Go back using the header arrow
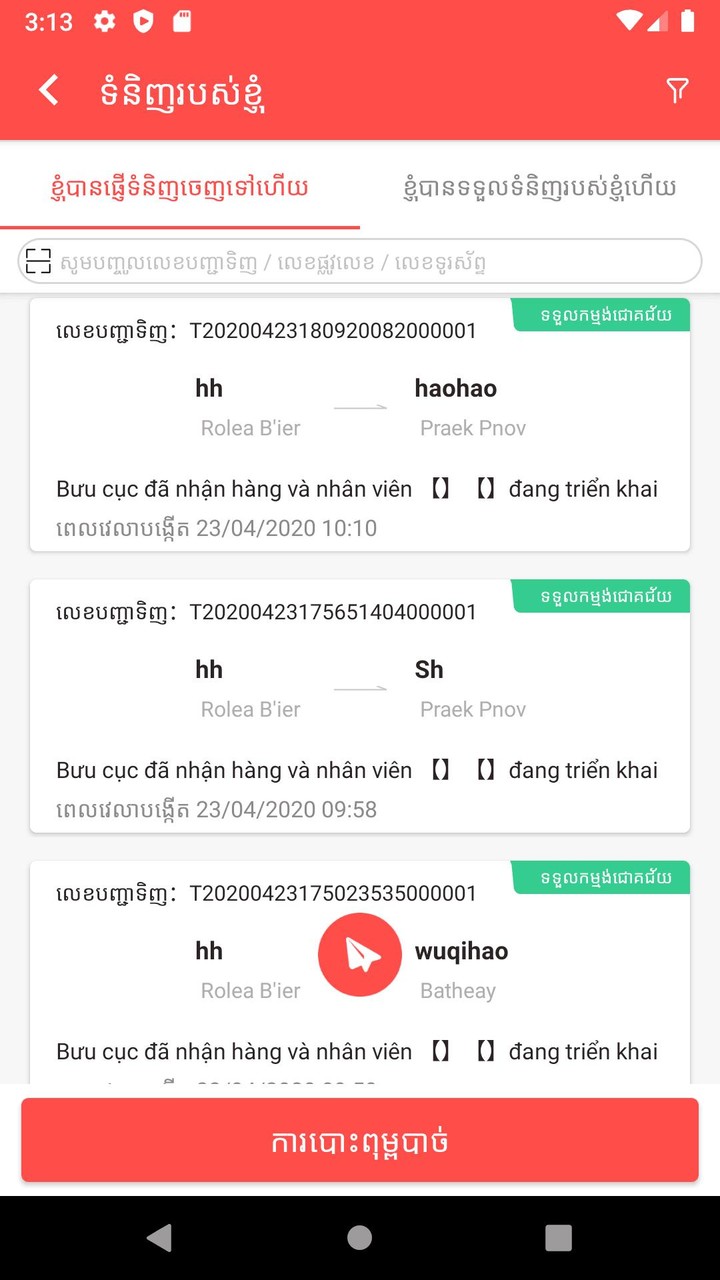The image size is (720, 1280). click(x=48, y=91)
